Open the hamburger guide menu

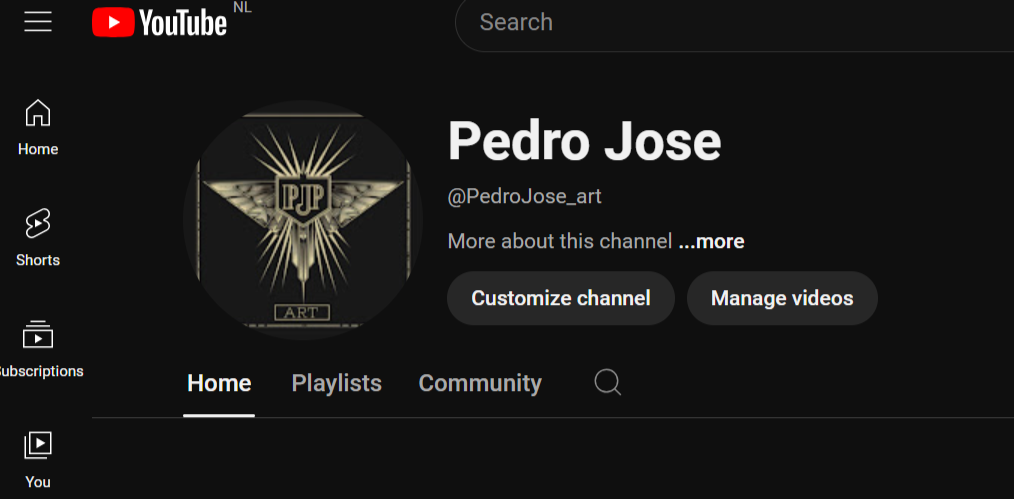point(38,22)
